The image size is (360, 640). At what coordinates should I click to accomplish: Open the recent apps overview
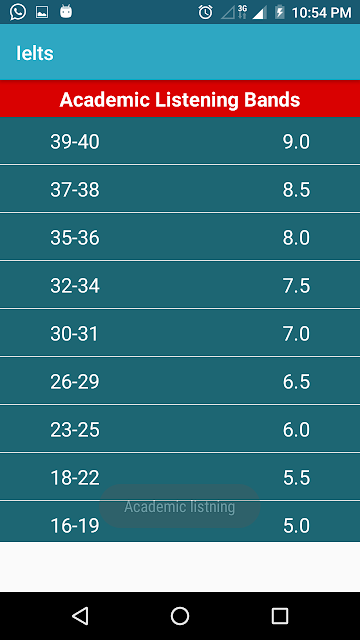280,616
